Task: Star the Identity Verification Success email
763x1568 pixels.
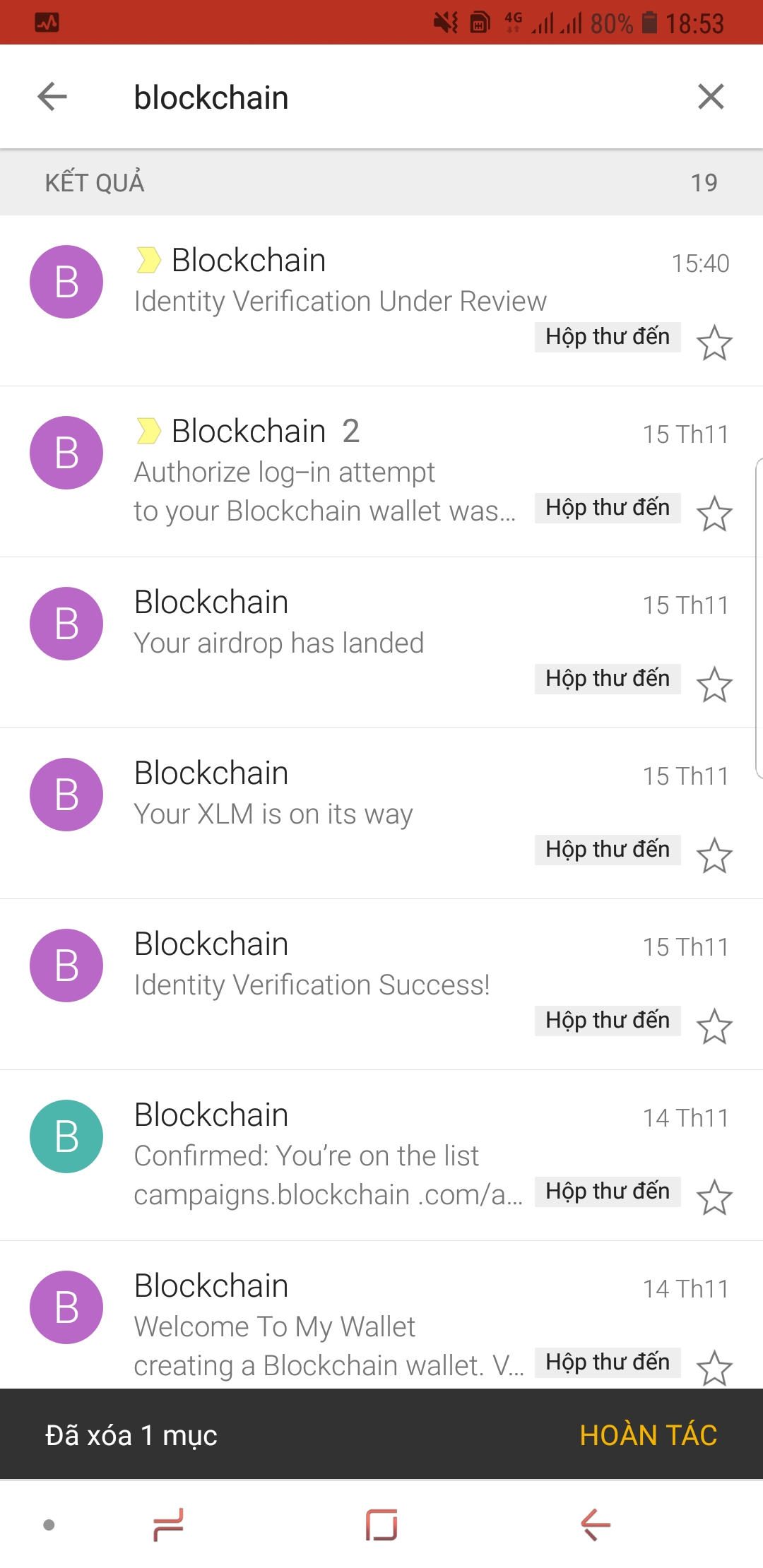Action: pyautogui.click(x=714, y=1027)
